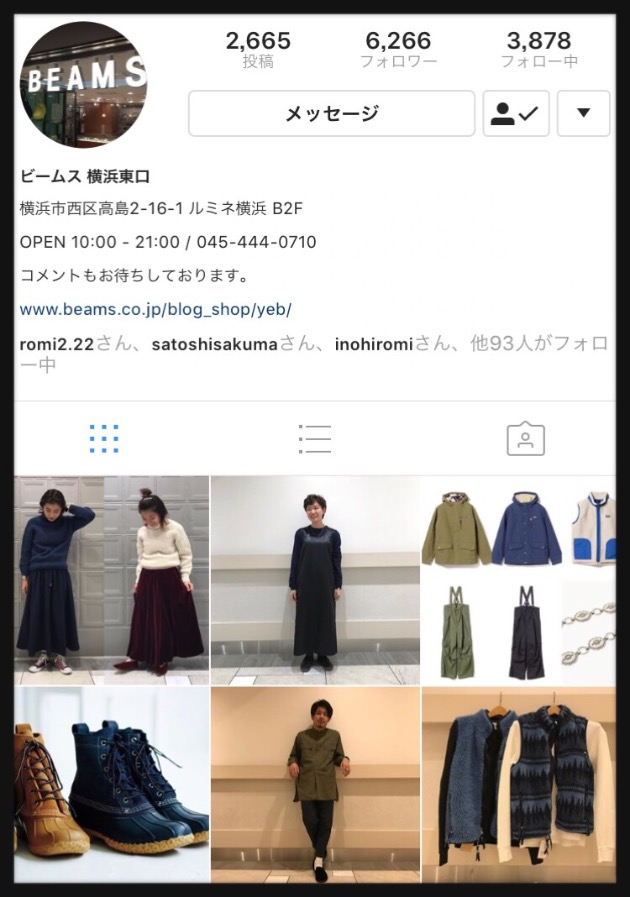Open the hanging patterned vests post
This screenshot has height=897, width=630.
[518, 783]
